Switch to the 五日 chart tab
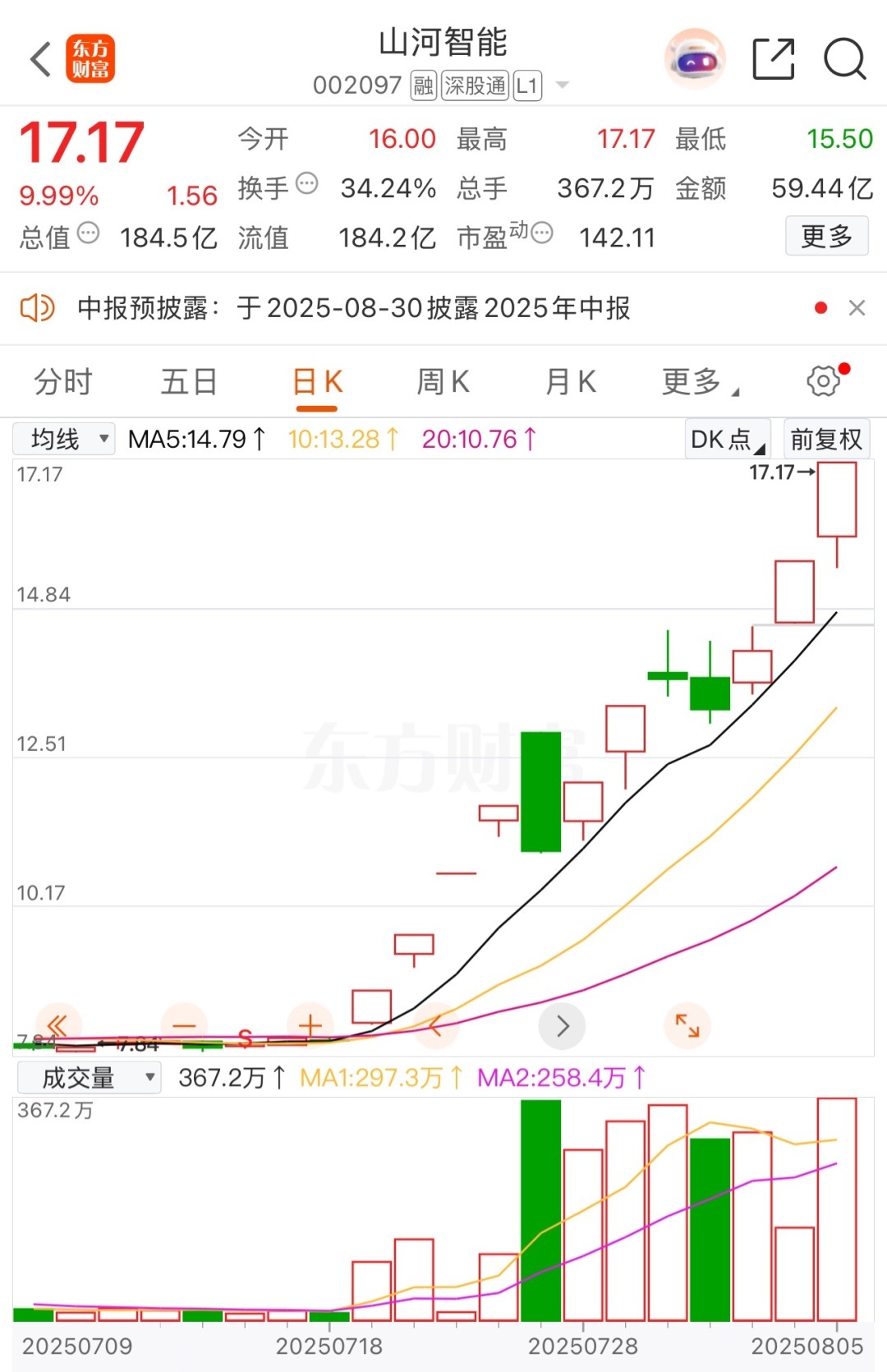This screenshot has width=887, height=1372. 189,382
